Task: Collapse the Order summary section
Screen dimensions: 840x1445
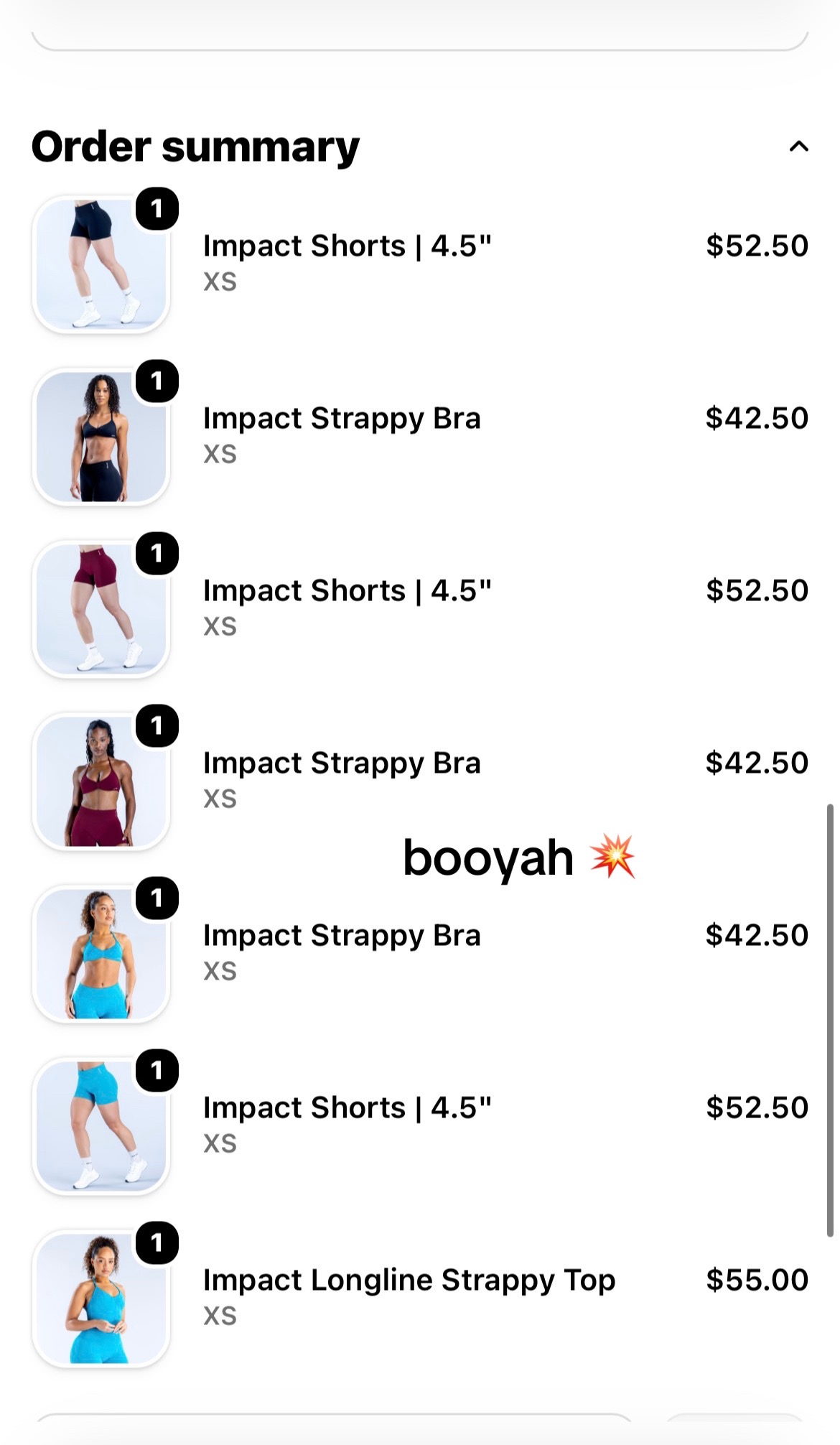Action: click(798, 147)
